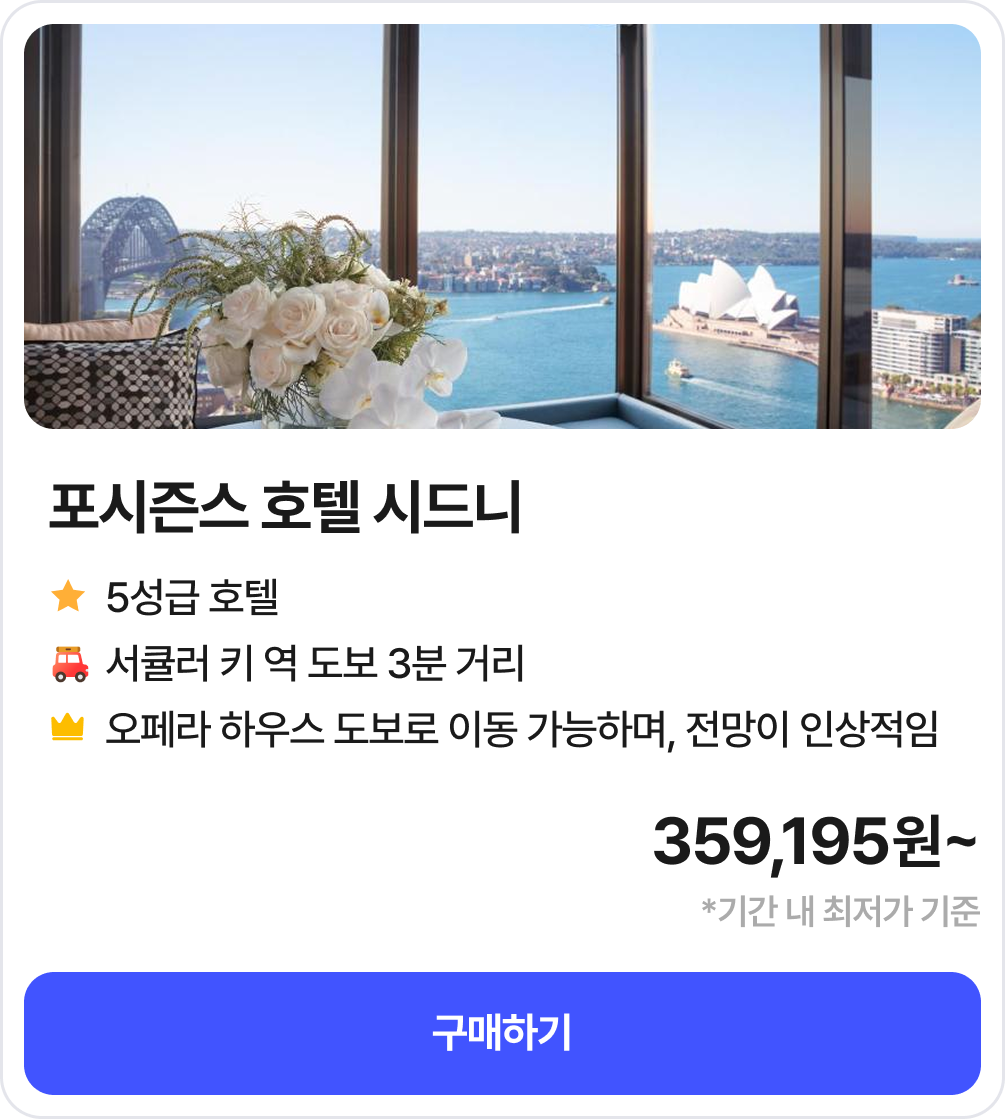Open the 포시즌스 호텔 시드니 hotel photo
The width and height of the screenshot is (1005, 1119).
pos(502,227)
